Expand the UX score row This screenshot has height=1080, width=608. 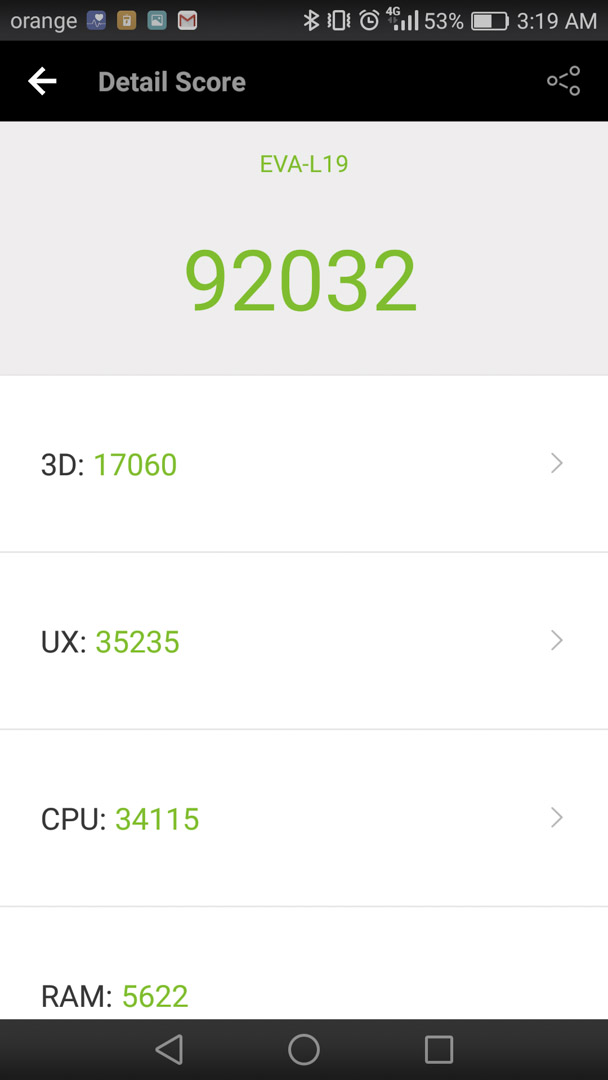point(304,641)
